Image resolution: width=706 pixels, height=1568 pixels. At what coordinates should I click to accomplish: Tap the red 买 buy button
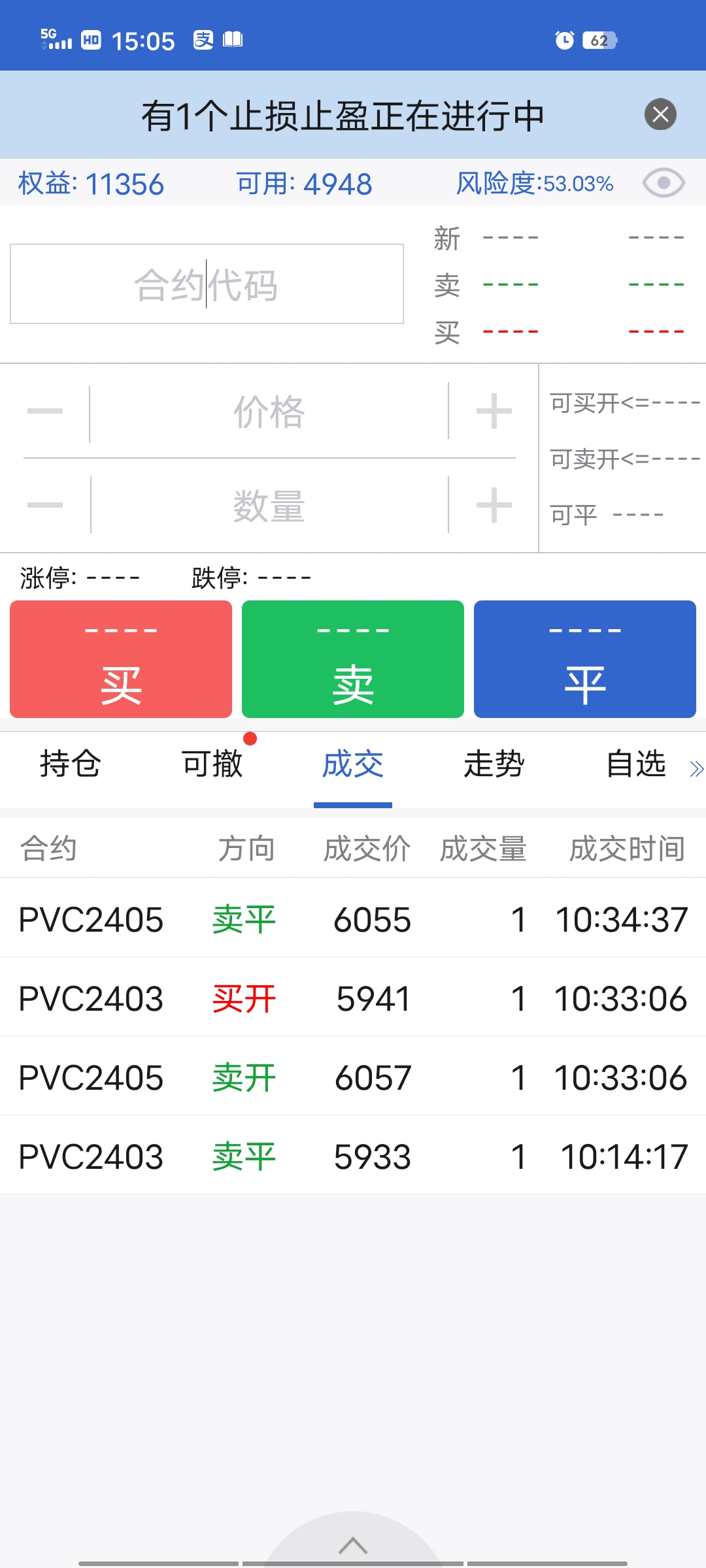121,659
